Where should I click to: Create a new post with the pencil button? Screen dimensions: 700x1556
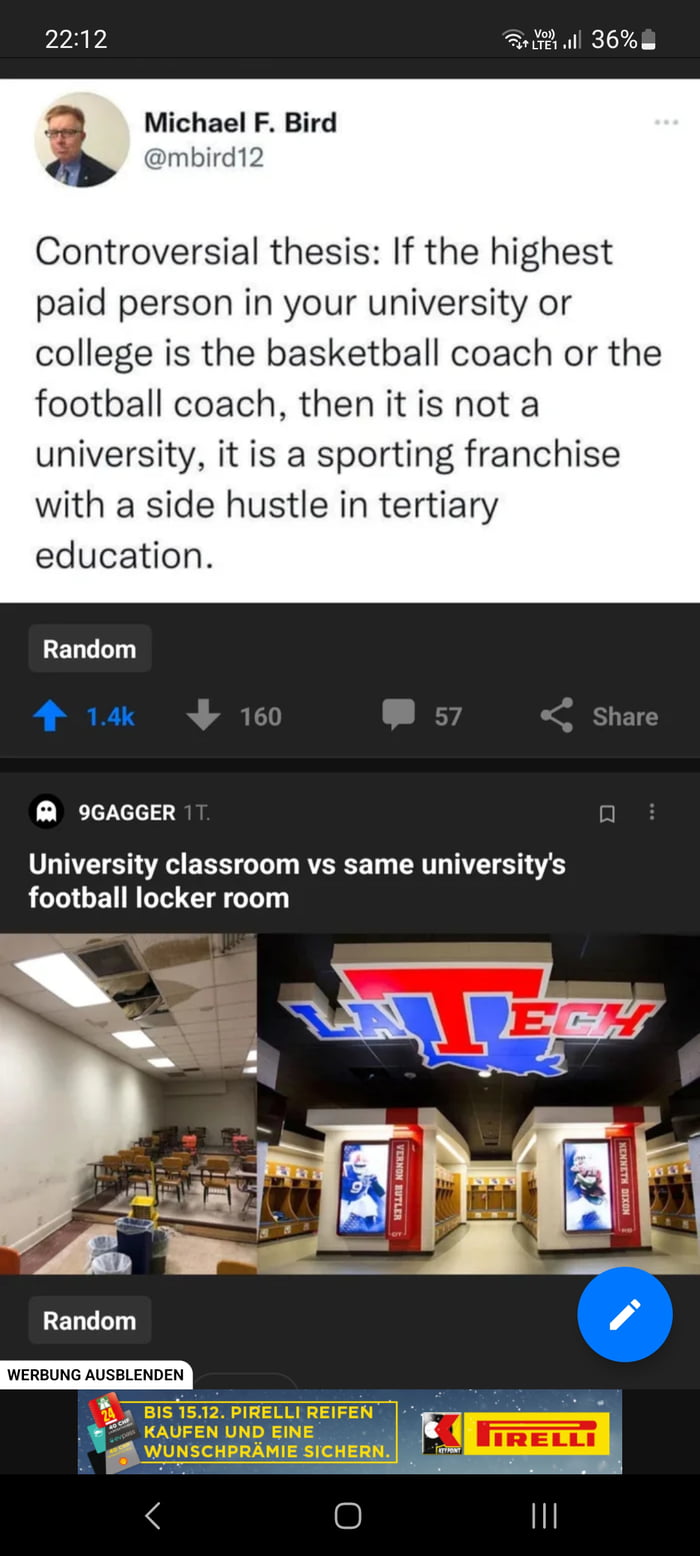click(625, 1314)
